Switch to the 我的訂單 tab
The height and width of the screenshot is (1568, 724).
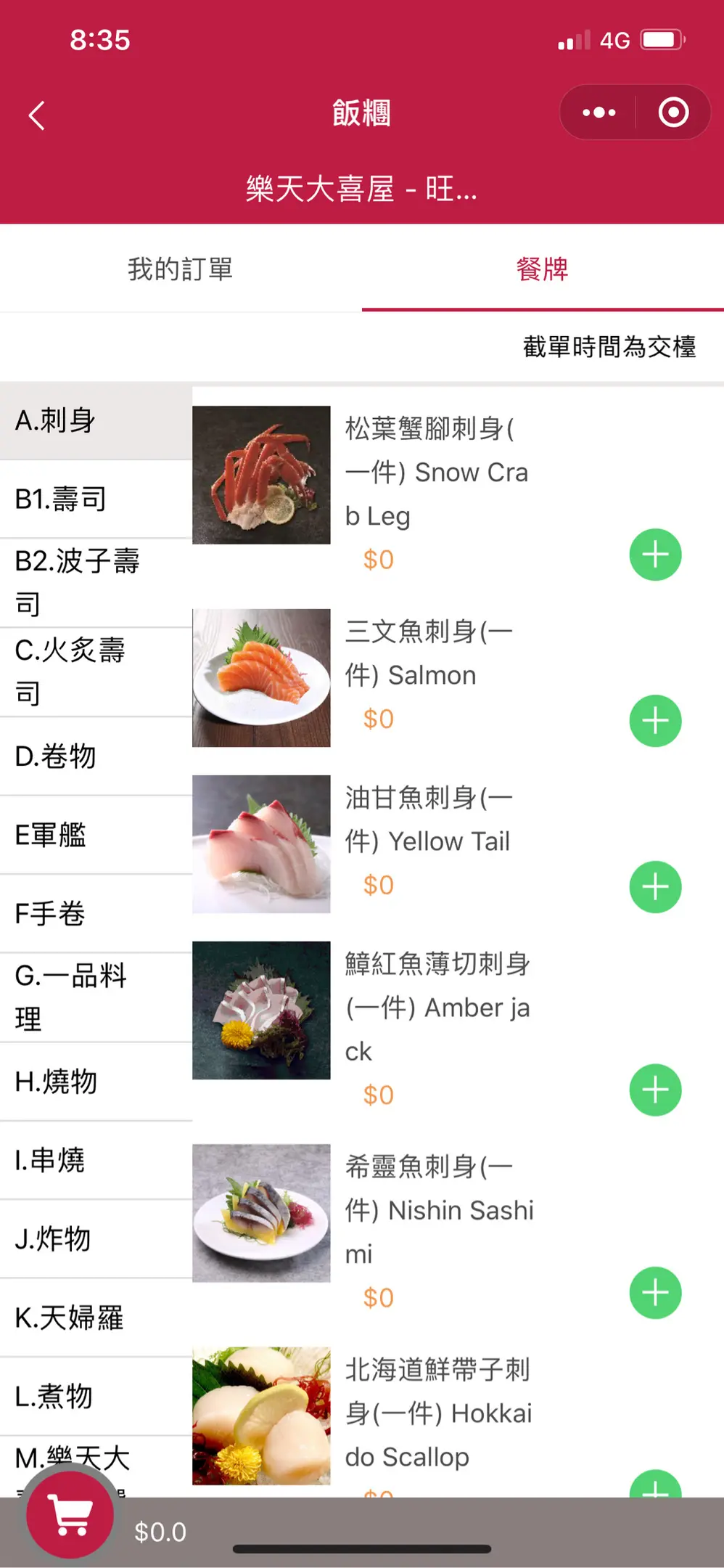(x=180, y=269)
